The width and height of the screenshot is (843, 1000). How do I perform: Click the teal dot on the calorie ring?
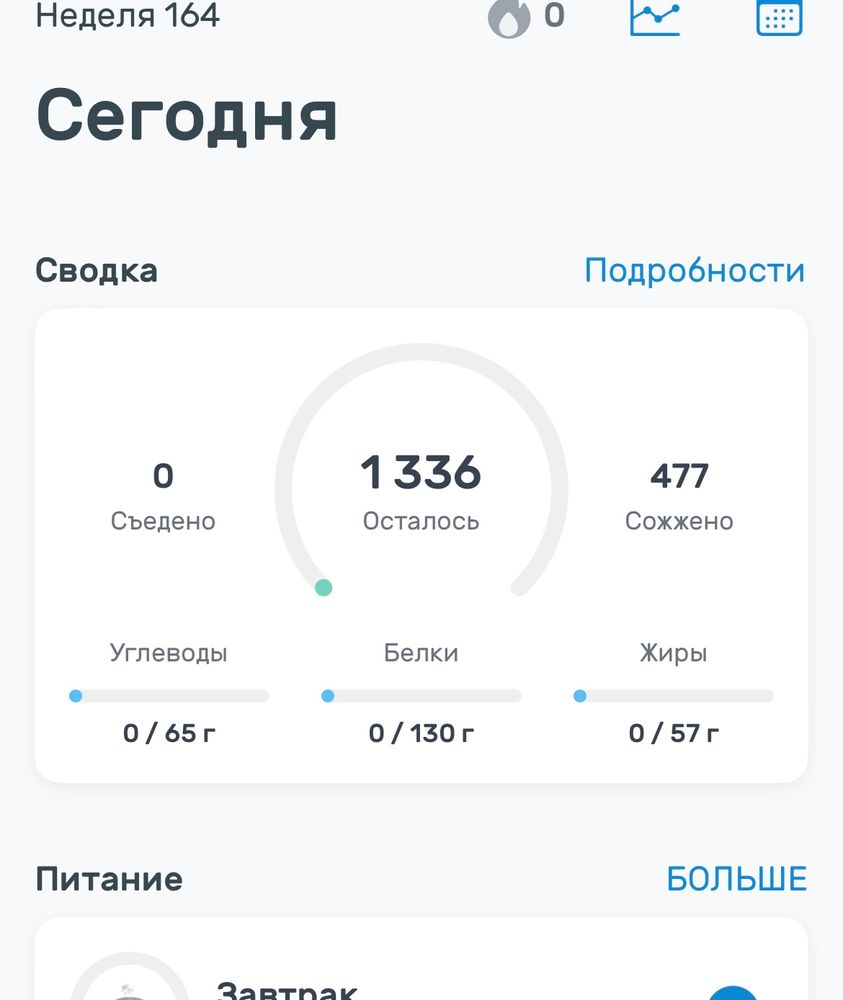coord(323,588)
